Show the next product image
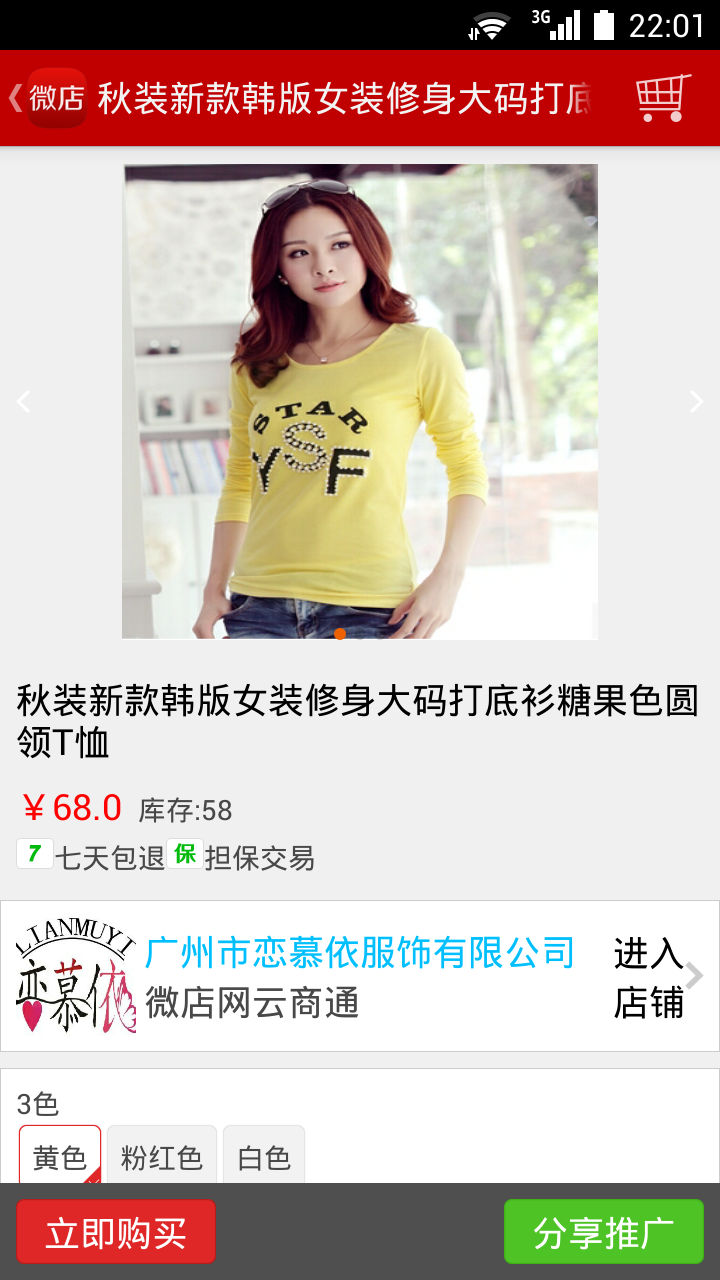The height and width of the screenshot is (1280, 720). pyautogui.click(x=696, y=402)
